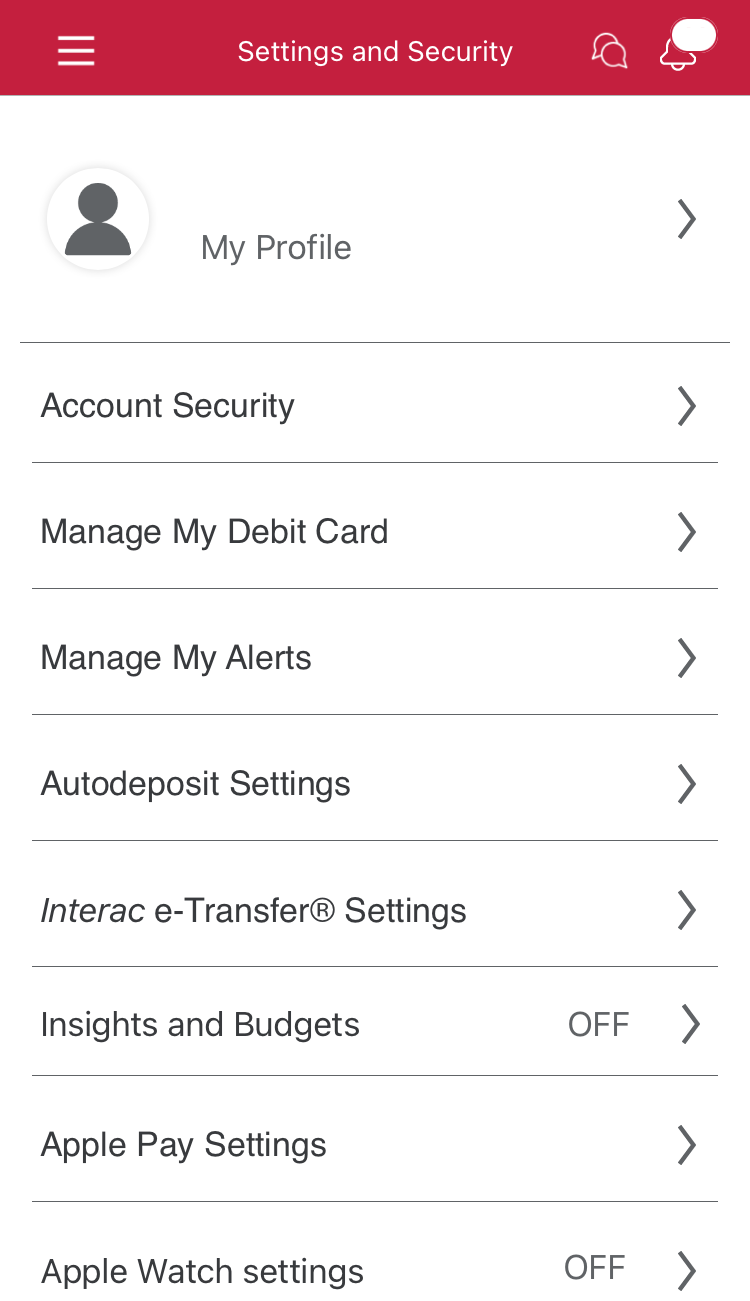Open Apple Watch settings

(x=375, y=1270)
